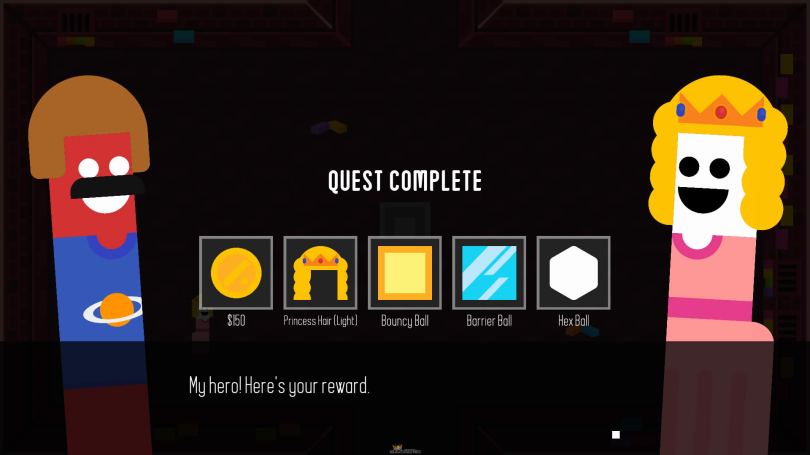Select the Princess Hair (Light) reward tile
810x455 pixels.
(320, 273)
